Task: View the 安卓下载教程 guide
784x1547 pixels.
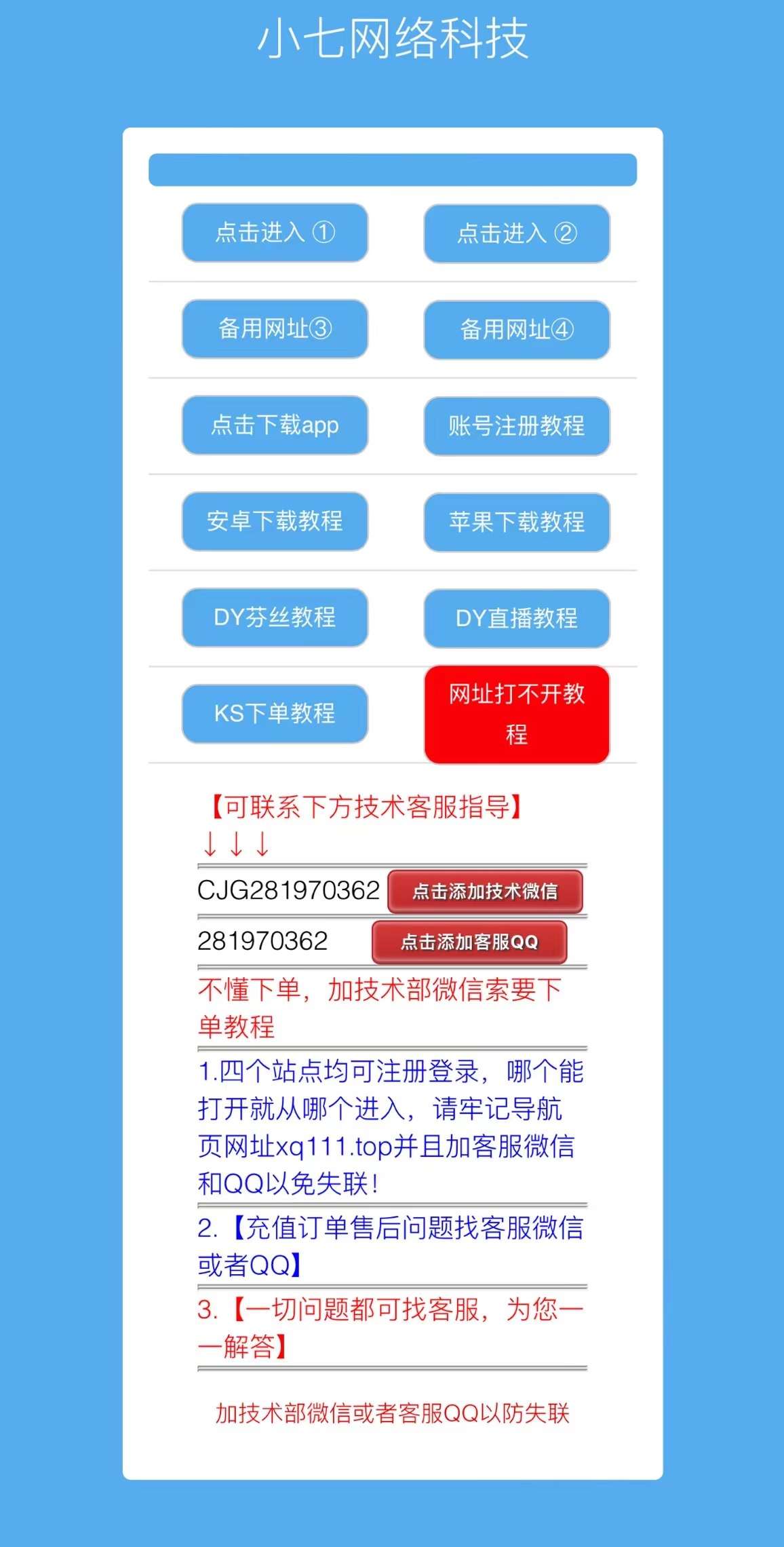Action: [275, 521]
